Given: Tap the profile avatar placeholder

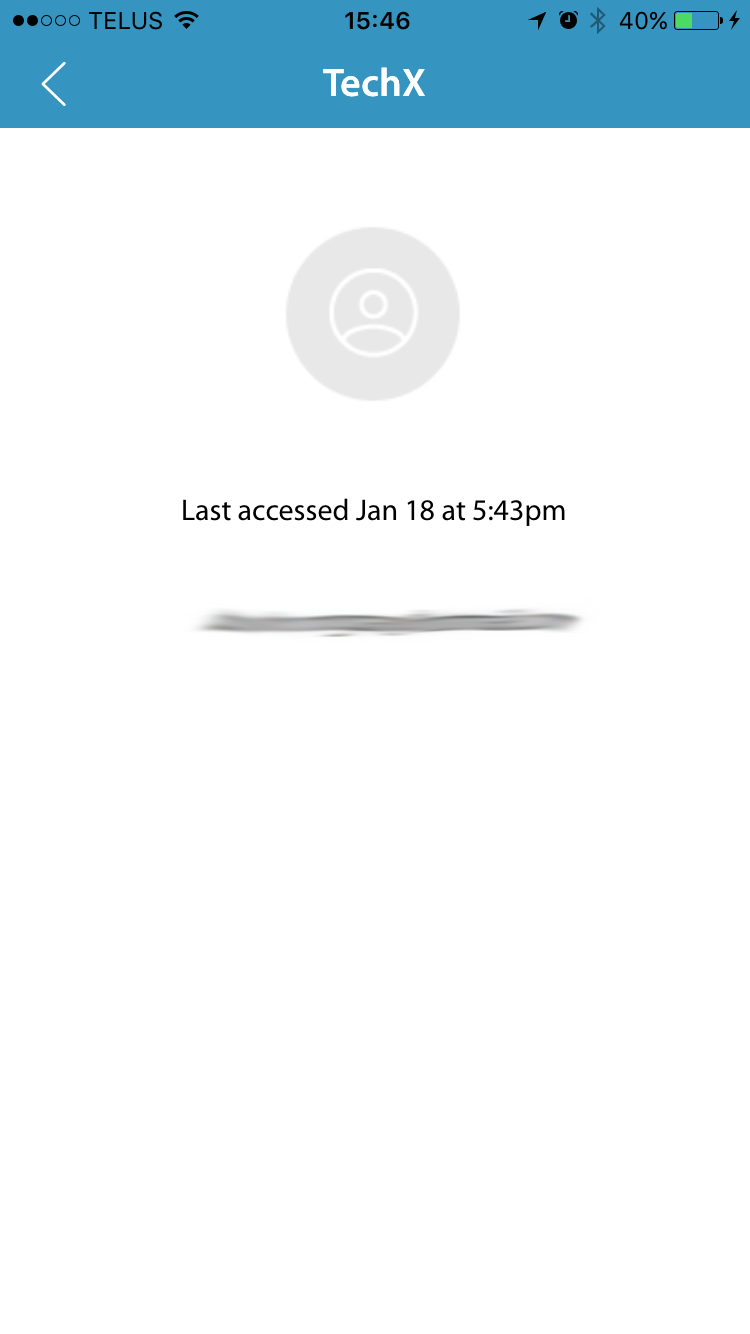Looking at the screenshot, I should pyautogui.click(x=373, y=314).
